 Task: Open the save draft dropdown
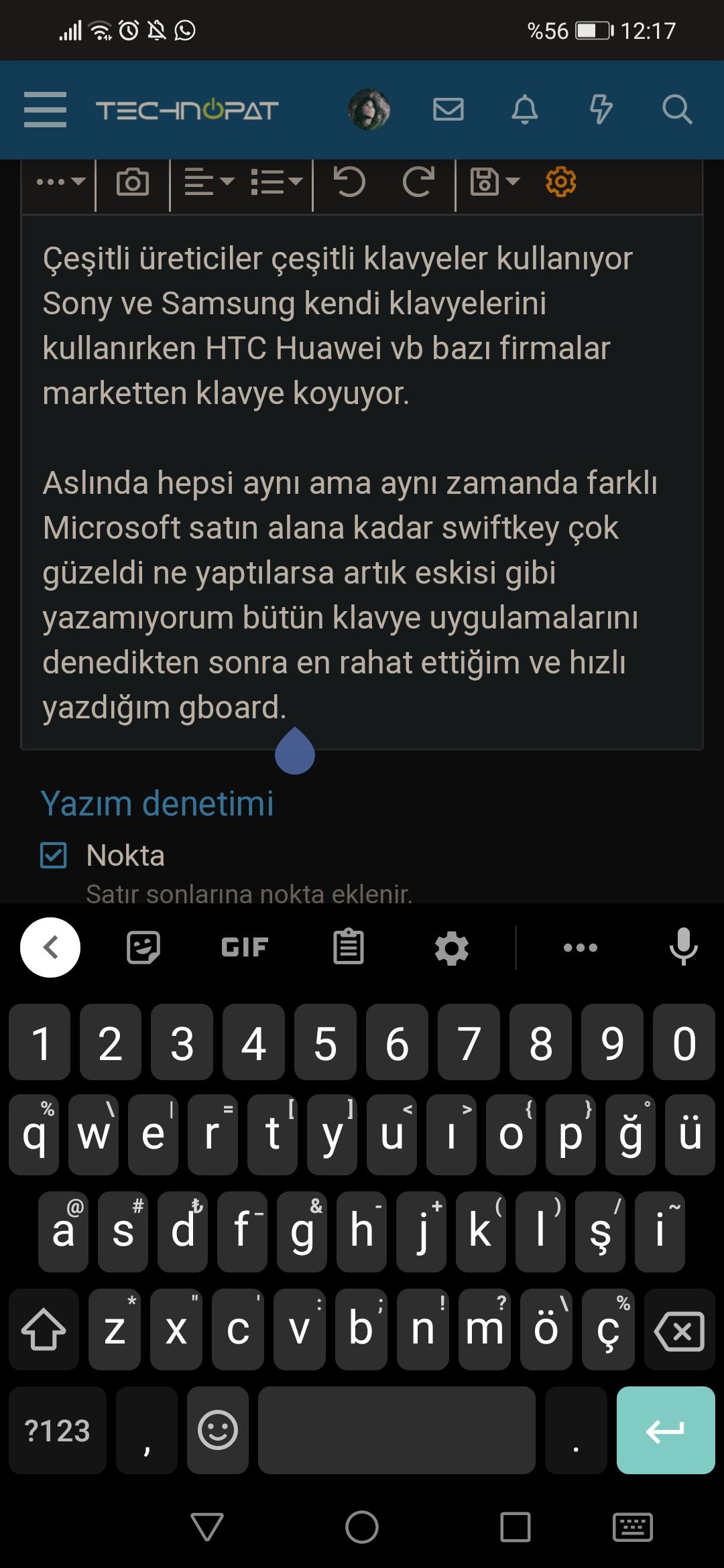pos(495,182)
